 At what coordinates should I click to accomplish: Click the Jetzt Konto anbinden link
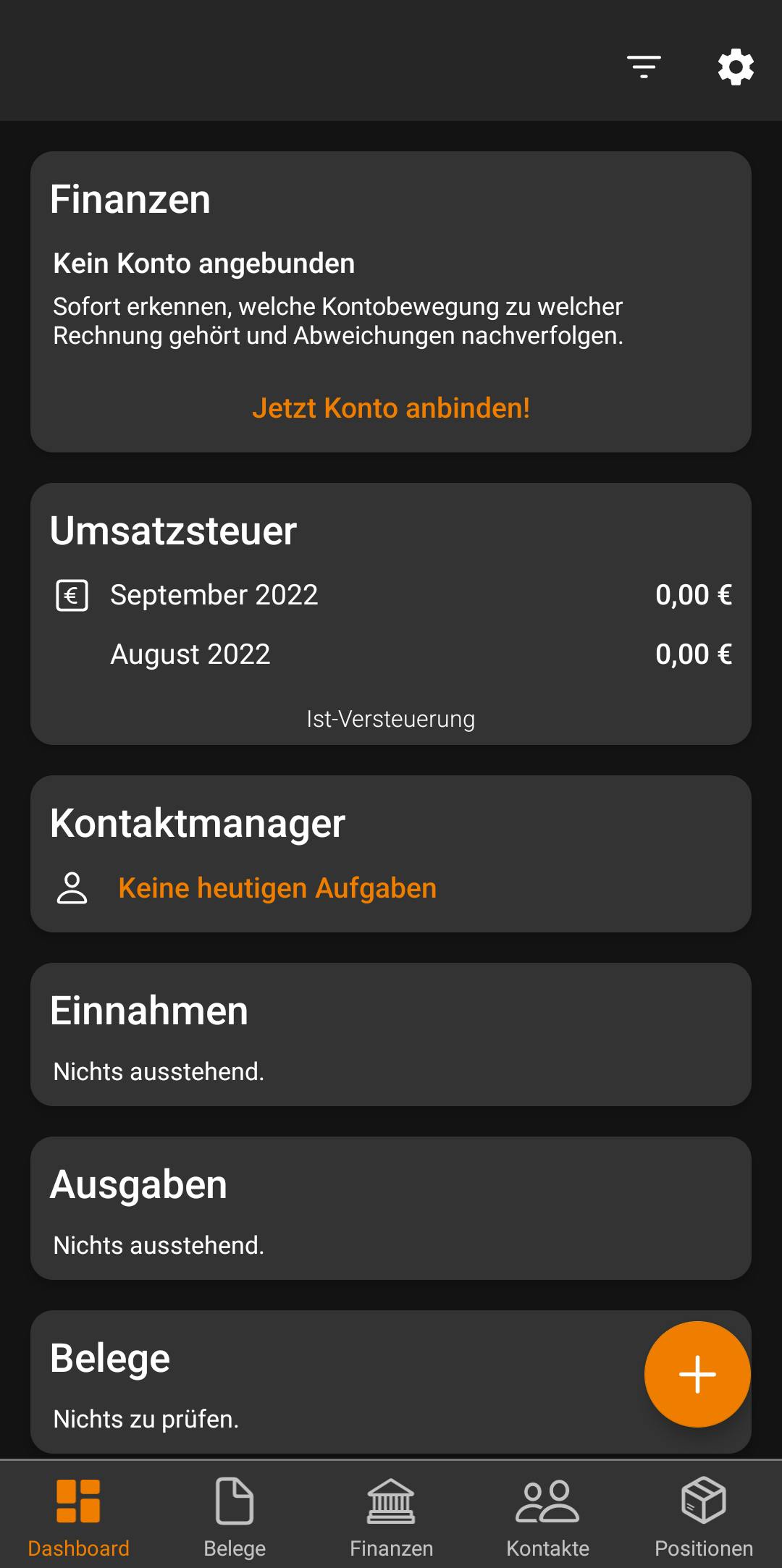click(x=391, y=408)
